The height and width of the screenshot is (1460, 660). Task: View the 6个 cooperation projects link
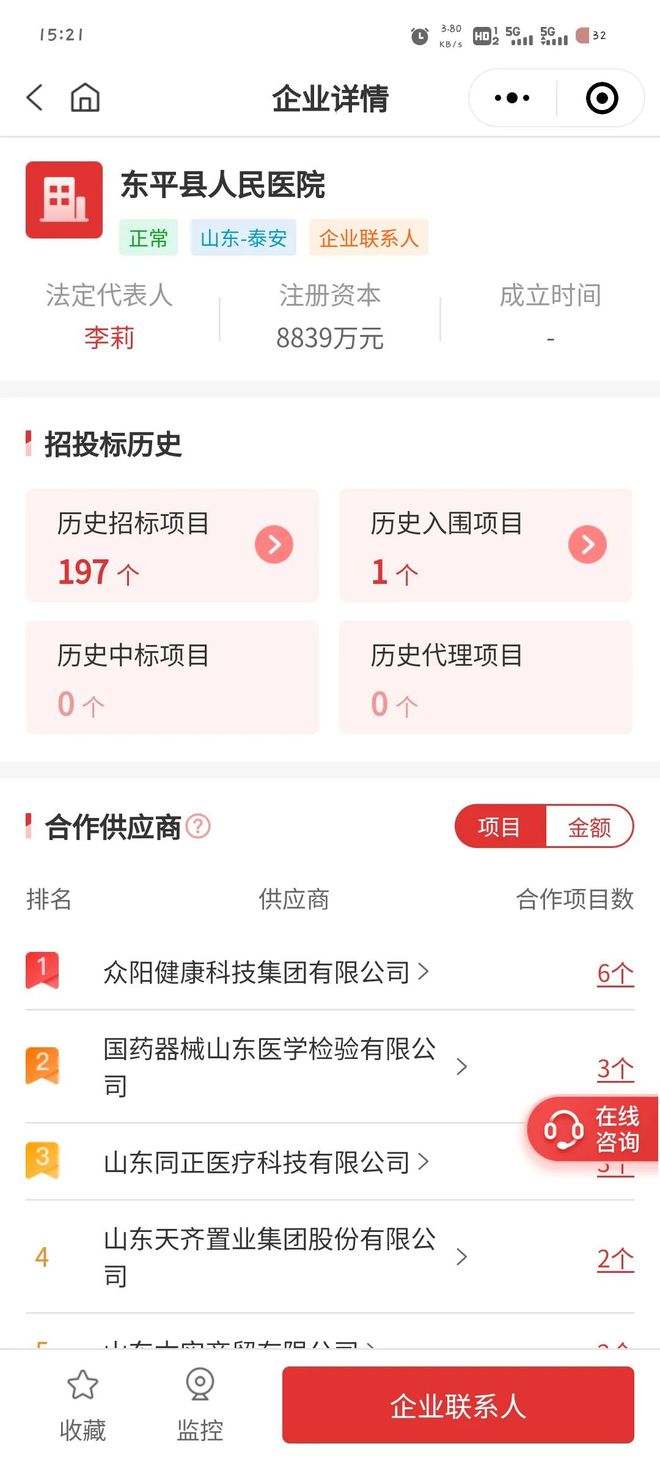[x=615, y=973]
